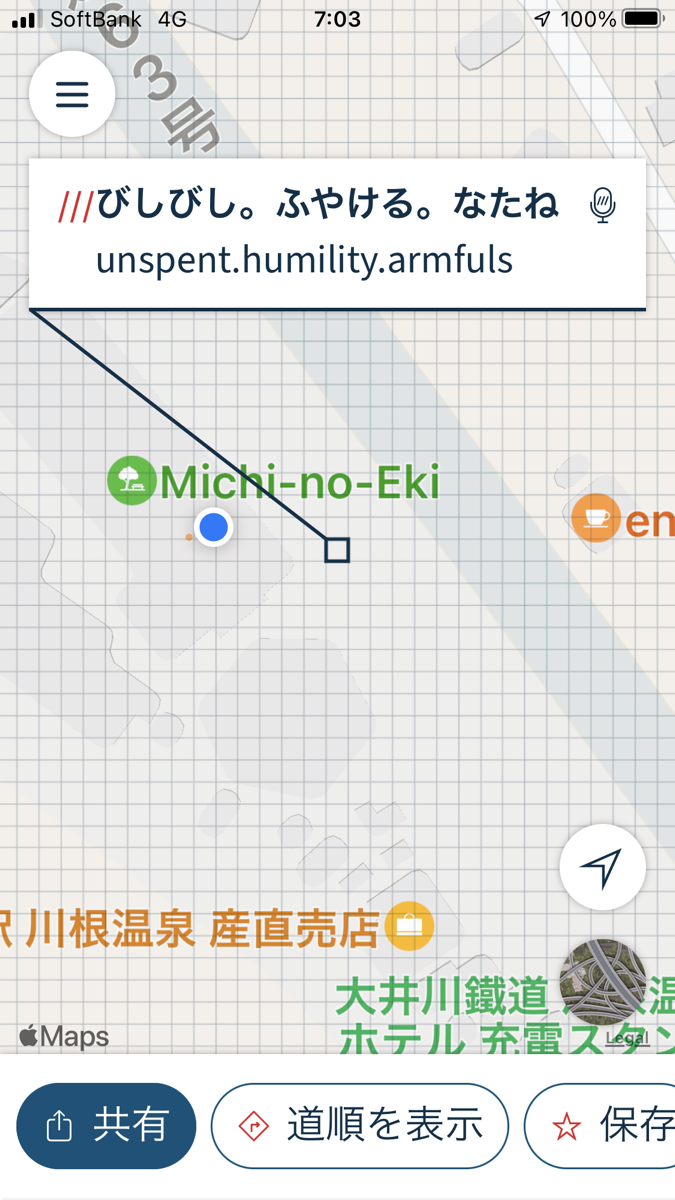Viewport: 675px width, 1200px height.
Task: Select the 産直売店 shop marker
Action: pos(410,928)
